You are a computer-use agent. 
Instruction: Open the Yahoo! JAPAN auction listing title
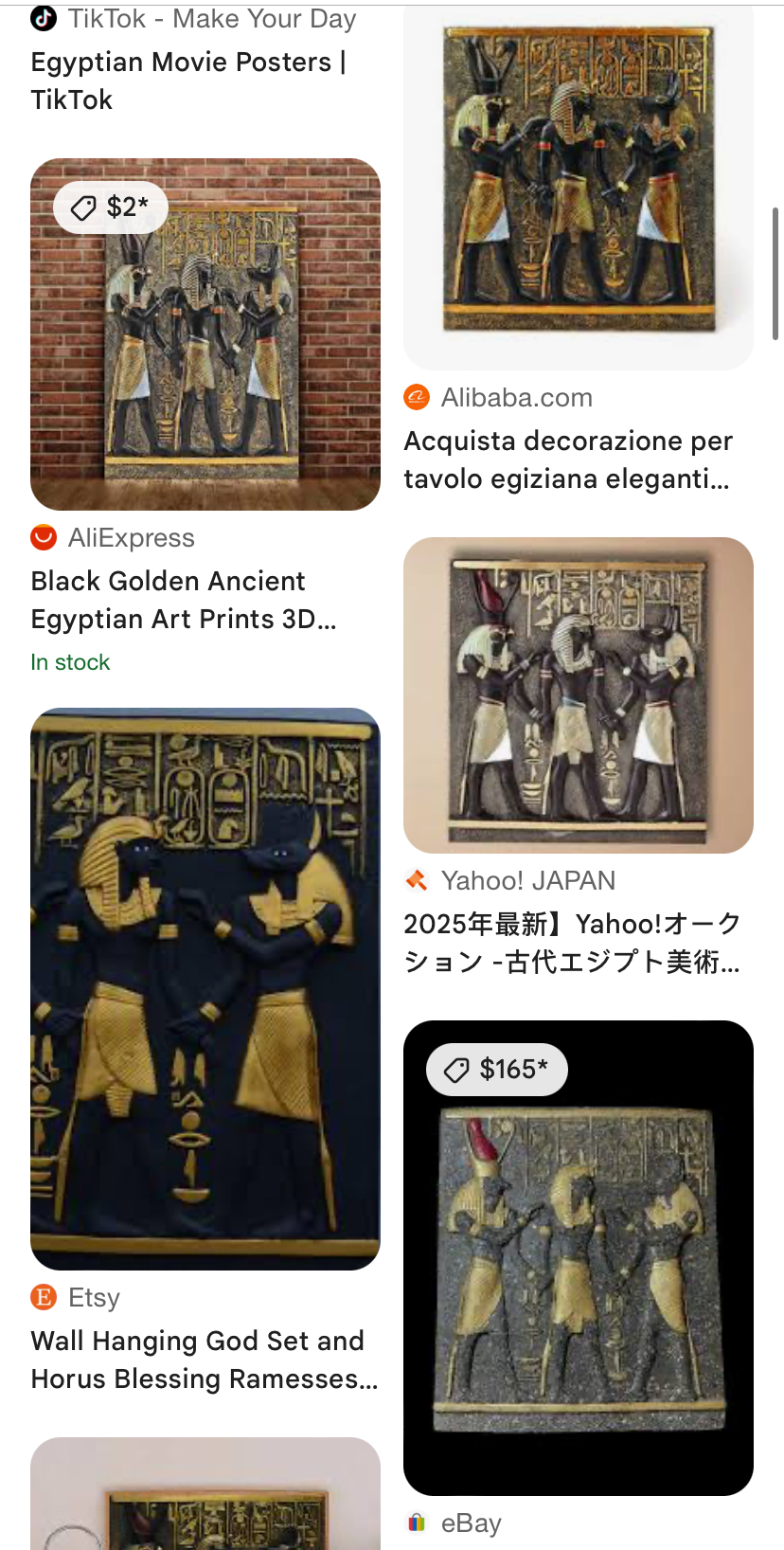click(x=572, y=943)
